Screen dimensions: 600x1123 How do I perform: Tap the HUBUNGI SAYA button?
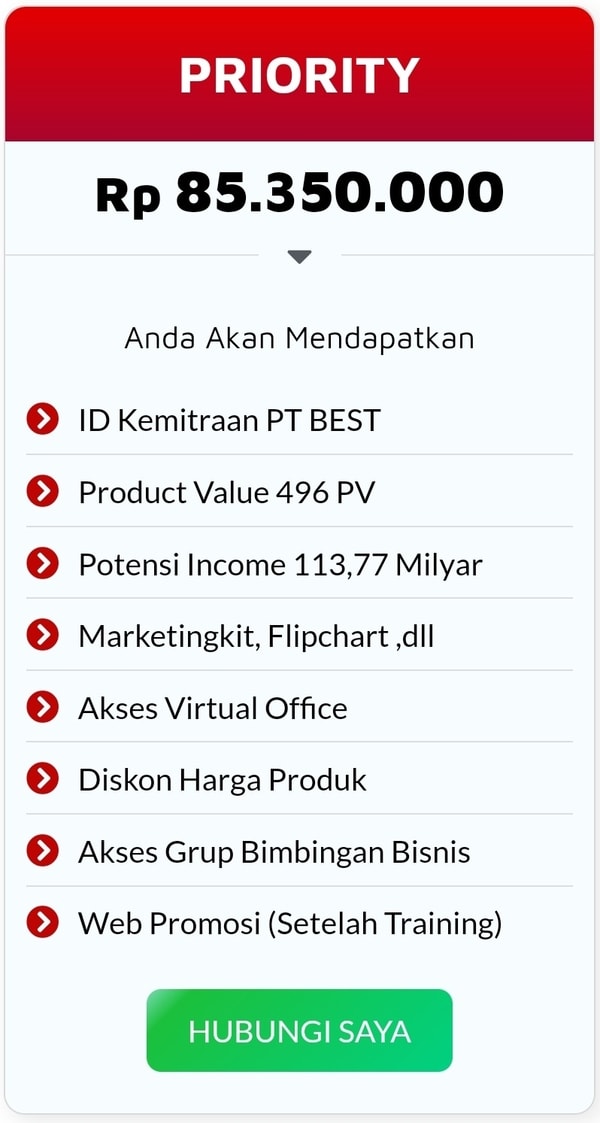299,1030
